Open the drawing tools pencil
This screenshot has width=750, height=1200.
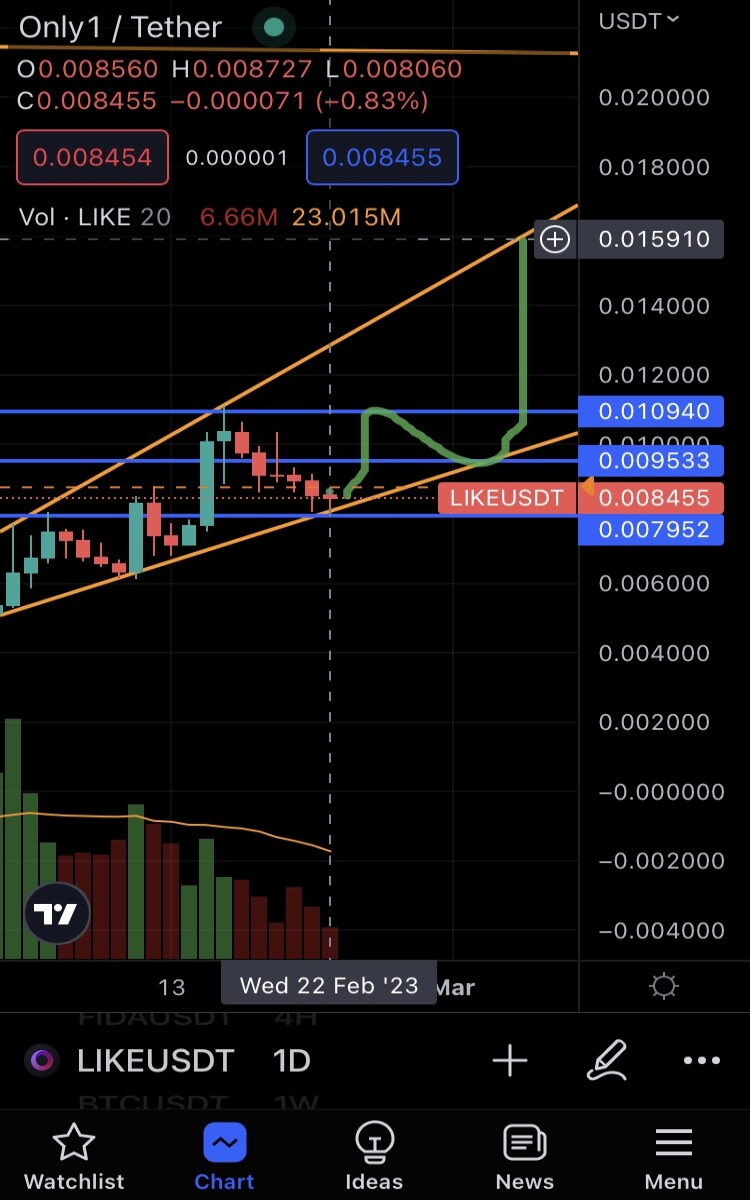[x=606, y=1060]
